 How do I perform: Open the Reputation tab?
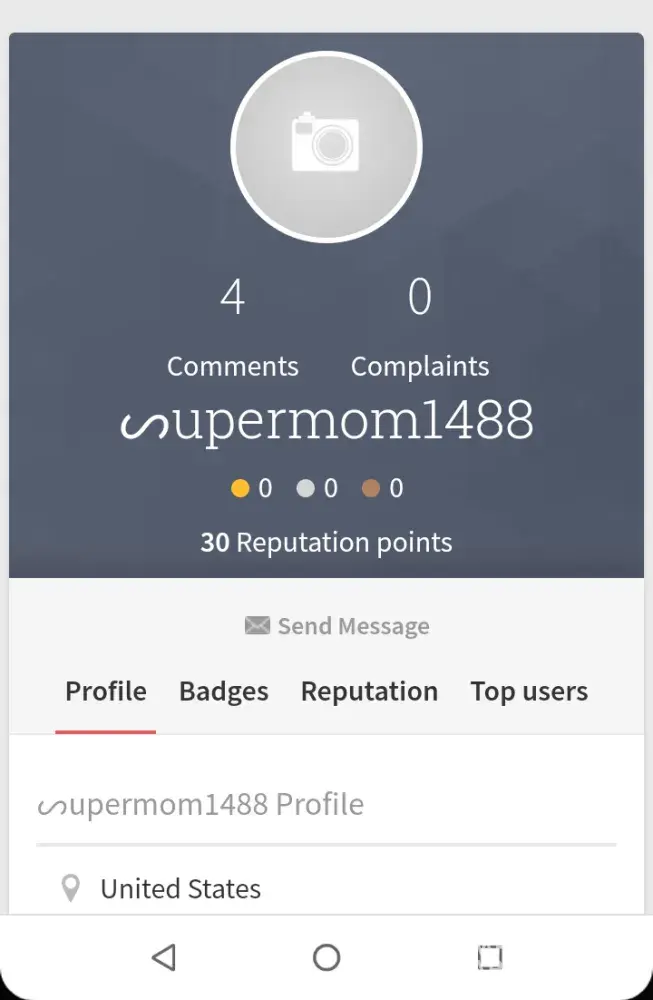[x=369, y=692]
